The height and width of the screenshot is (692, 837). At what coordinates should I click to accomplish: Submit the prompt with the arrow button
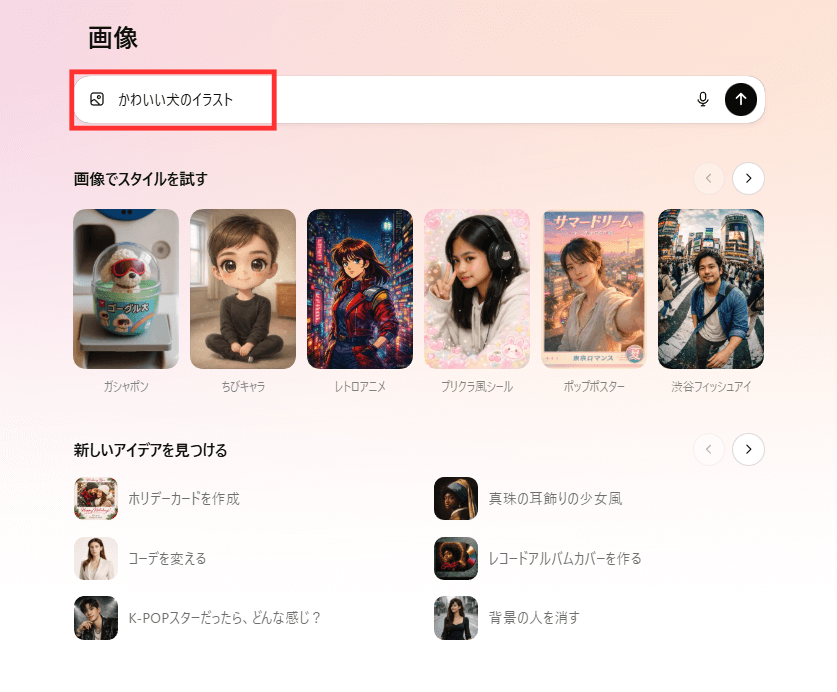coord(741,99)
